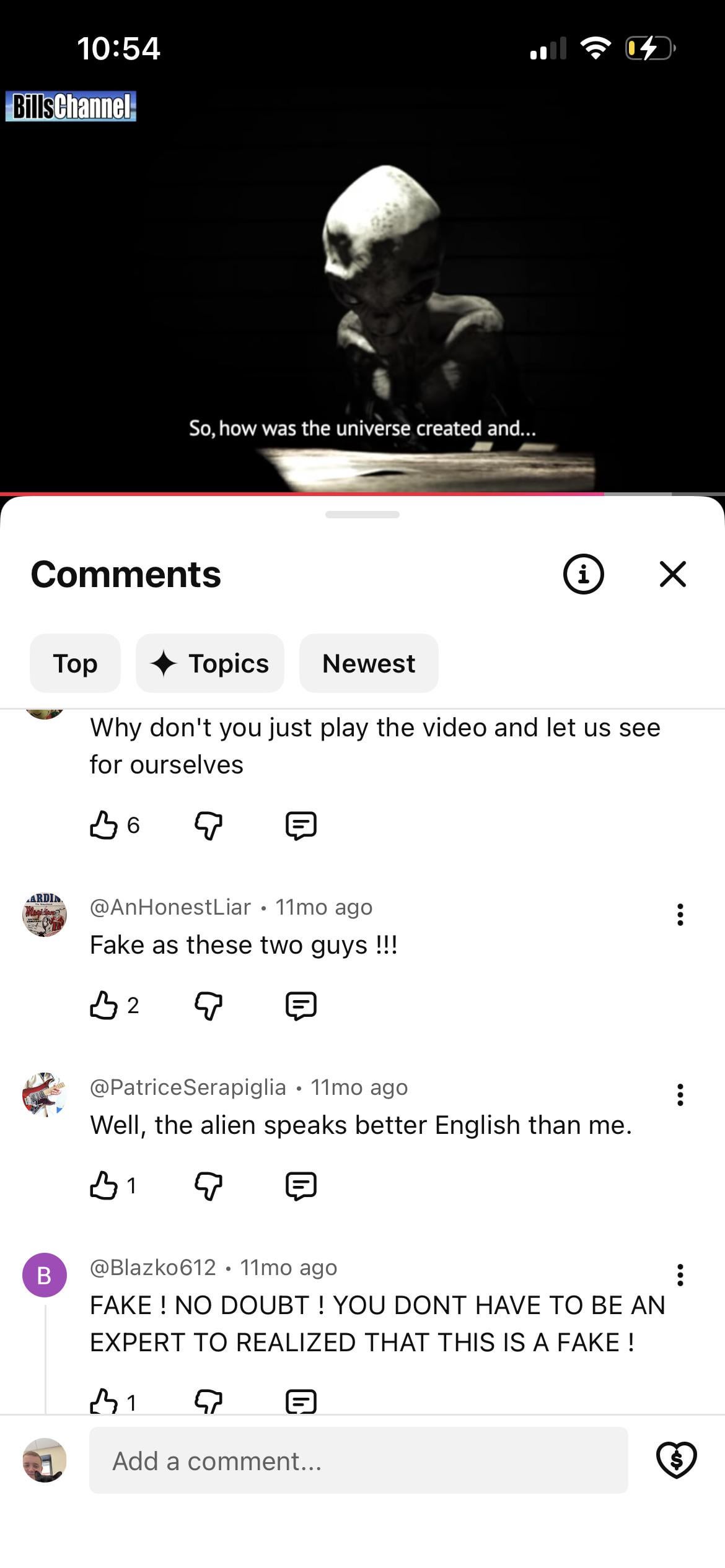Tap the video player to show controls
The image size is (725, 1568).
pyautogui.click(x=362, y=279)
